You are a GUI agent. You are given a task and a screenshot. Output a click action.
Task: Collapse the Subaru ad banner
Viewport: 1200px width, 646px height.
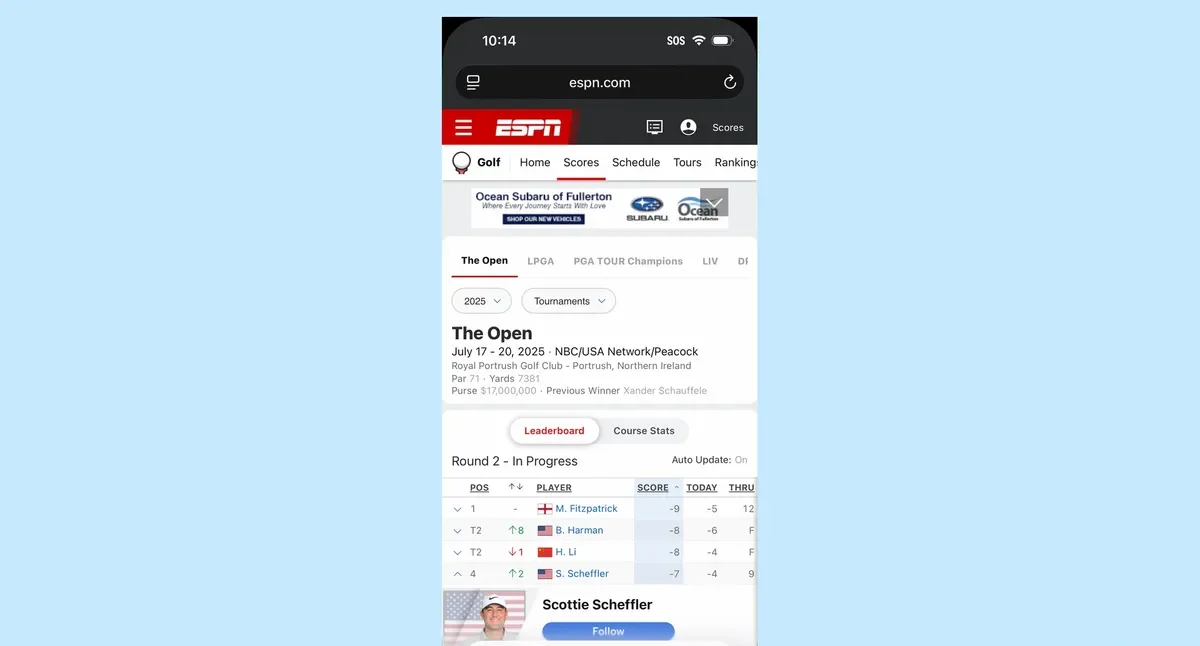point(714,202)
